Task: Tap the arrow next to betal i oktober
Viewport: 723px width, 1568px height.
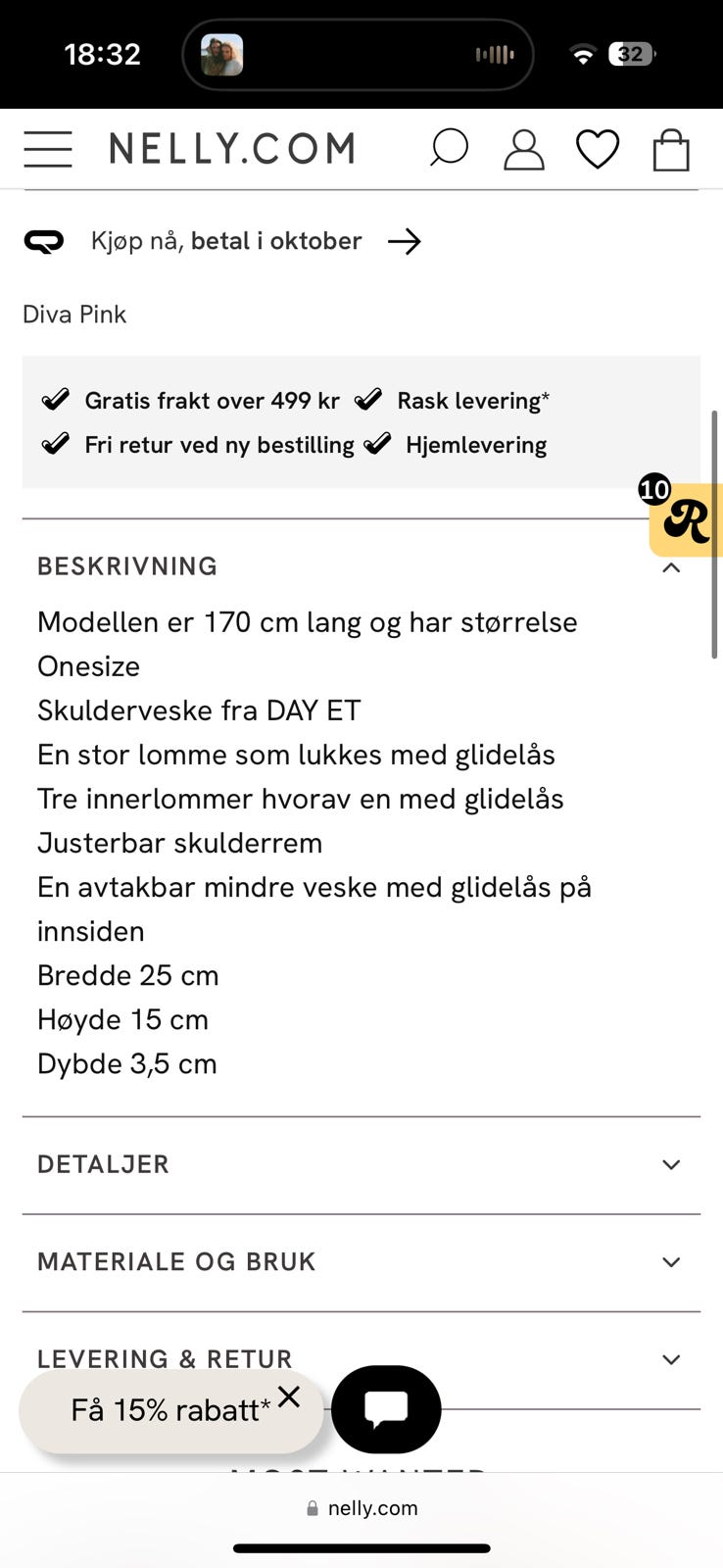Action: [404, 240]
